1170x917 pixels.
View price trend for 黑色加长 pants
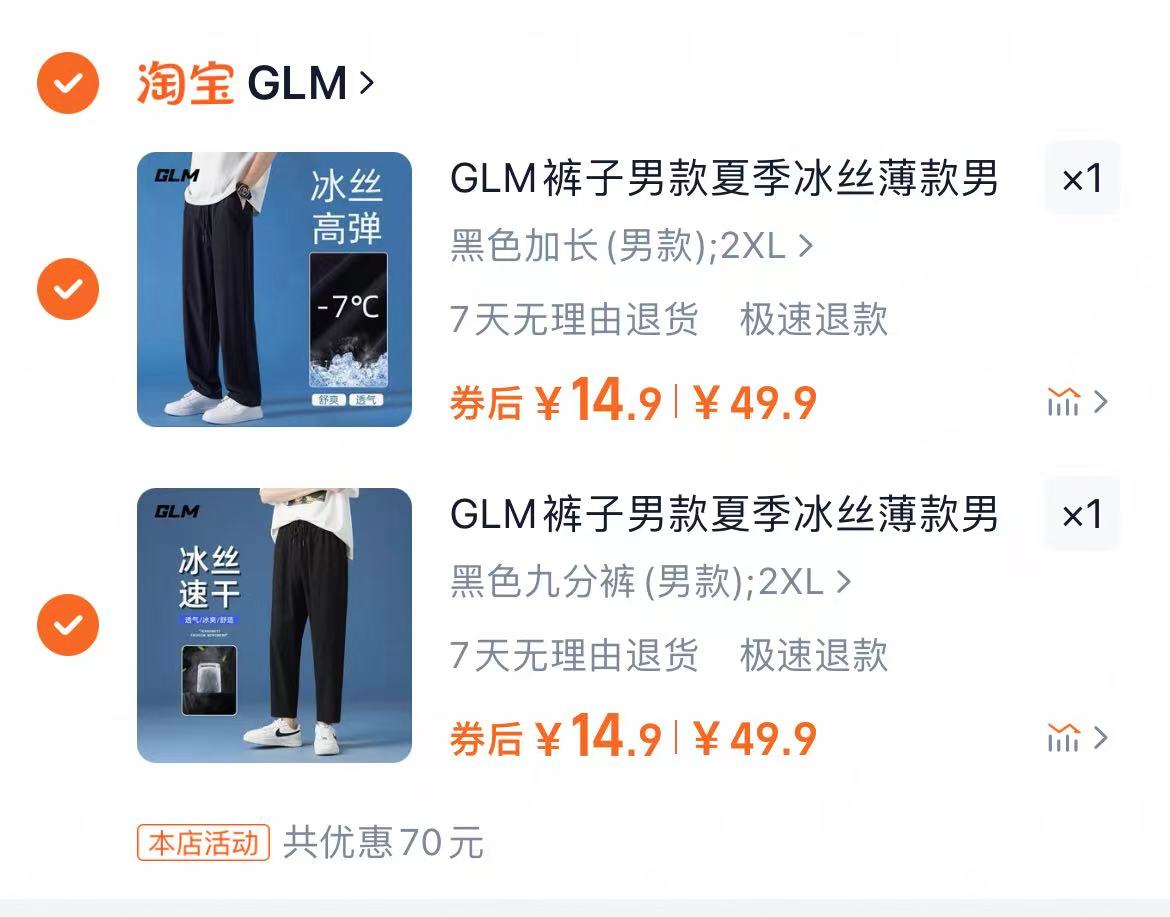(x=1077, y=402)
